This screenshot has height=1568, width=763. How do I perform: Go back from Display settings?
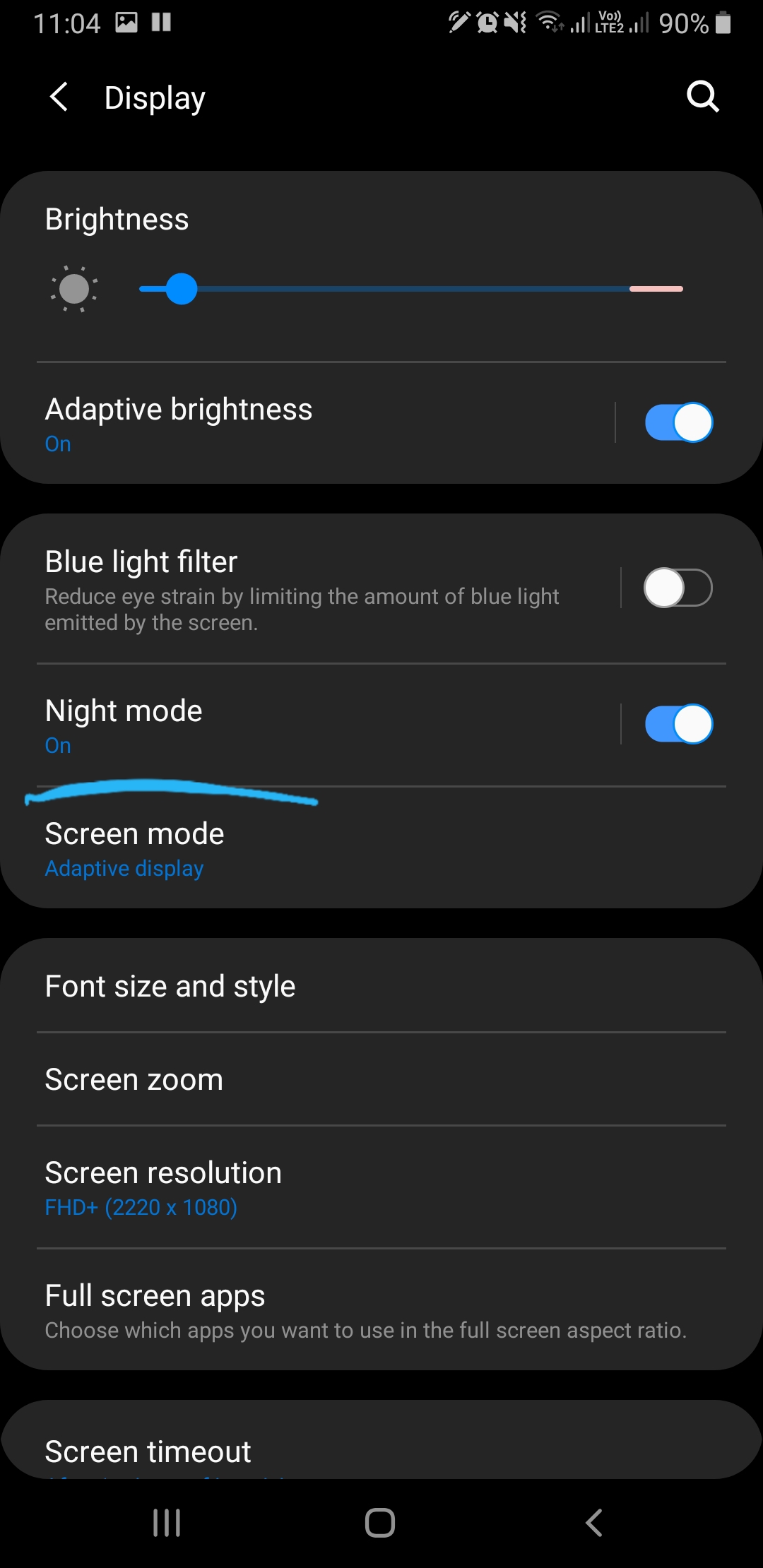pos(59,97)
